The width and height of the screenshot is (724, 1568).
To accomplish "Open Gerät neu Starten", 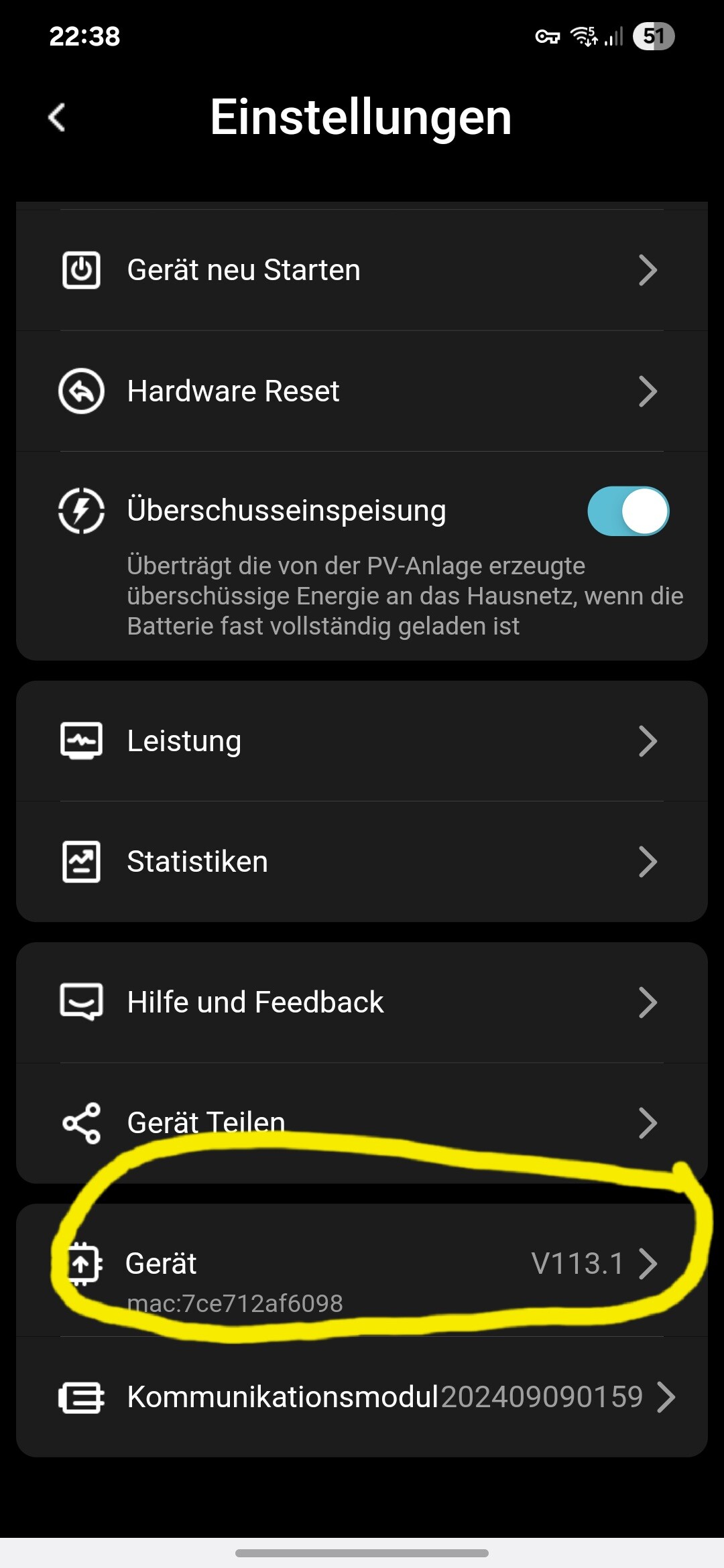I will [362, 270].
